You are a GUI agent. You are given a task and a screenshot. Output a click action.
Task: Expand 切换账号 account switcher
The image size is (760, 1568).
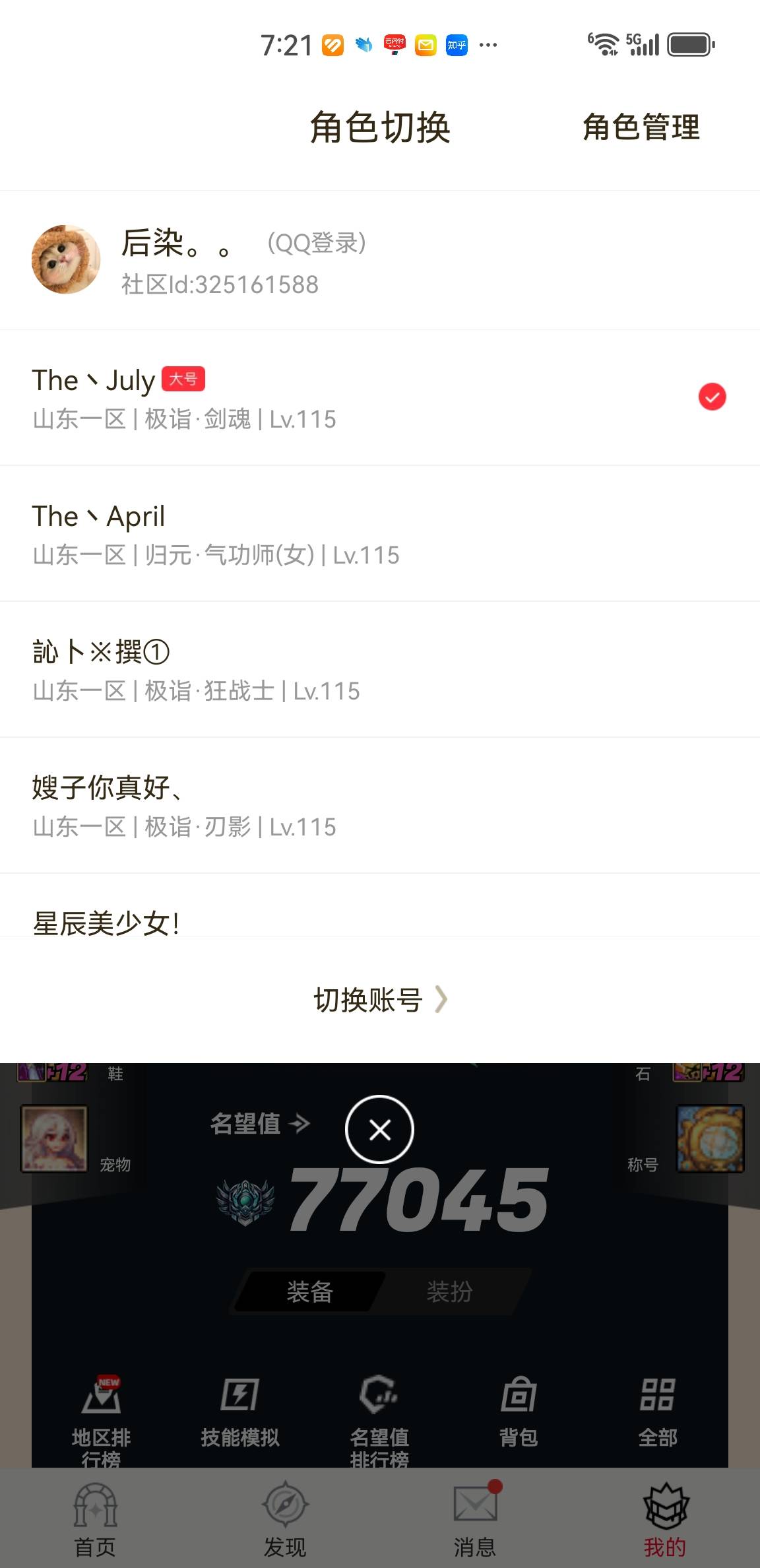pos(380,1000)
